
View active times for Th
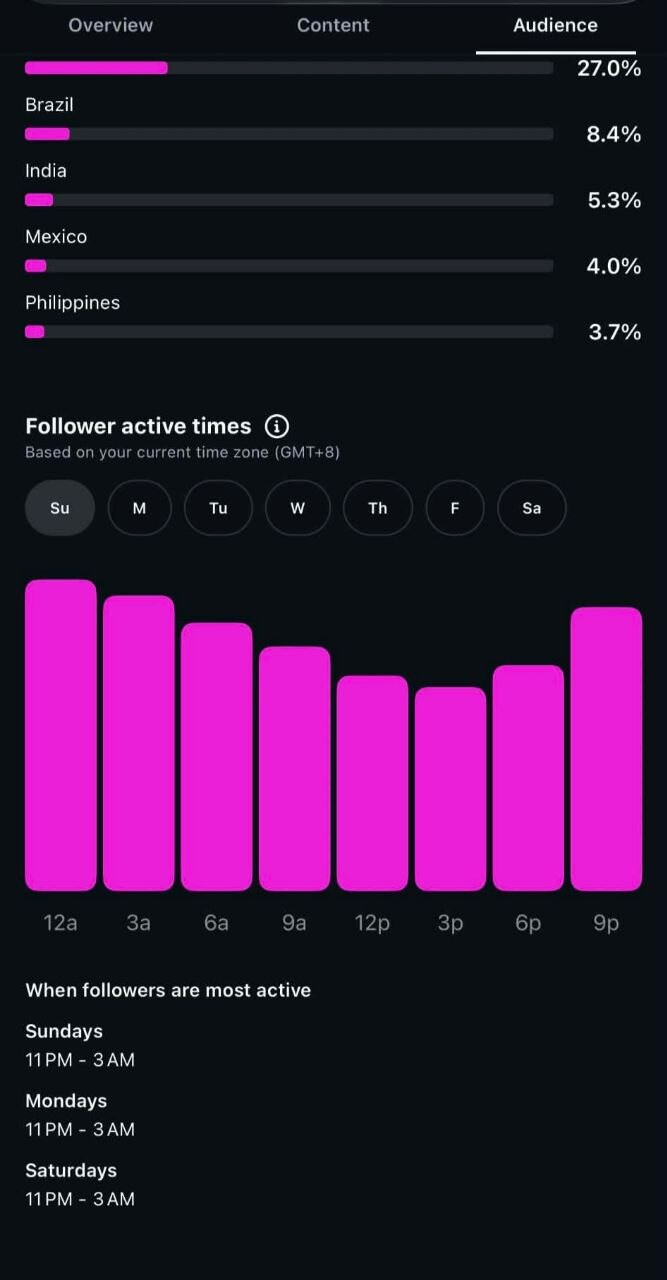[378, 508]
